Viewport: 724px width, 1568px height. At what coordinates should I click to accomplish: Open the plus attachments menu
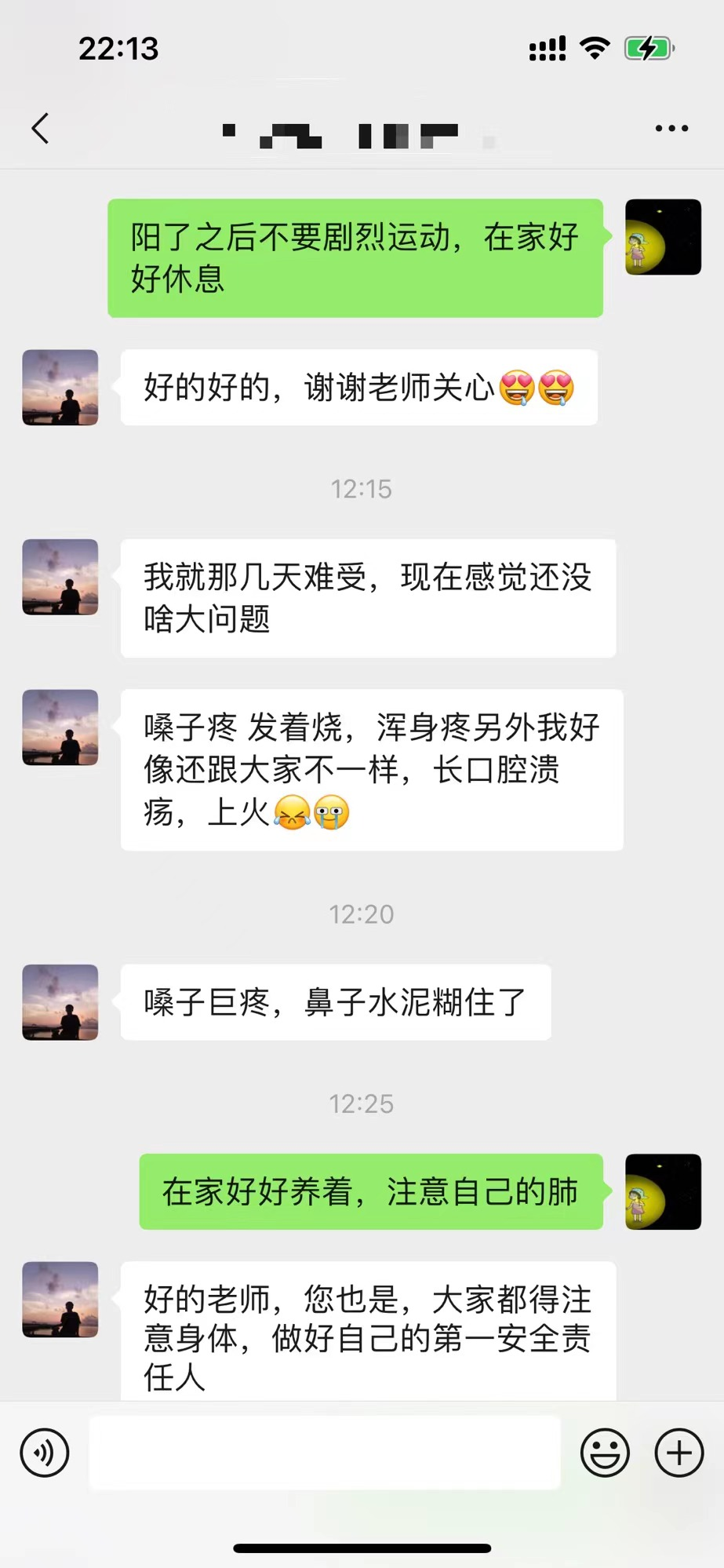(679, 1453)
